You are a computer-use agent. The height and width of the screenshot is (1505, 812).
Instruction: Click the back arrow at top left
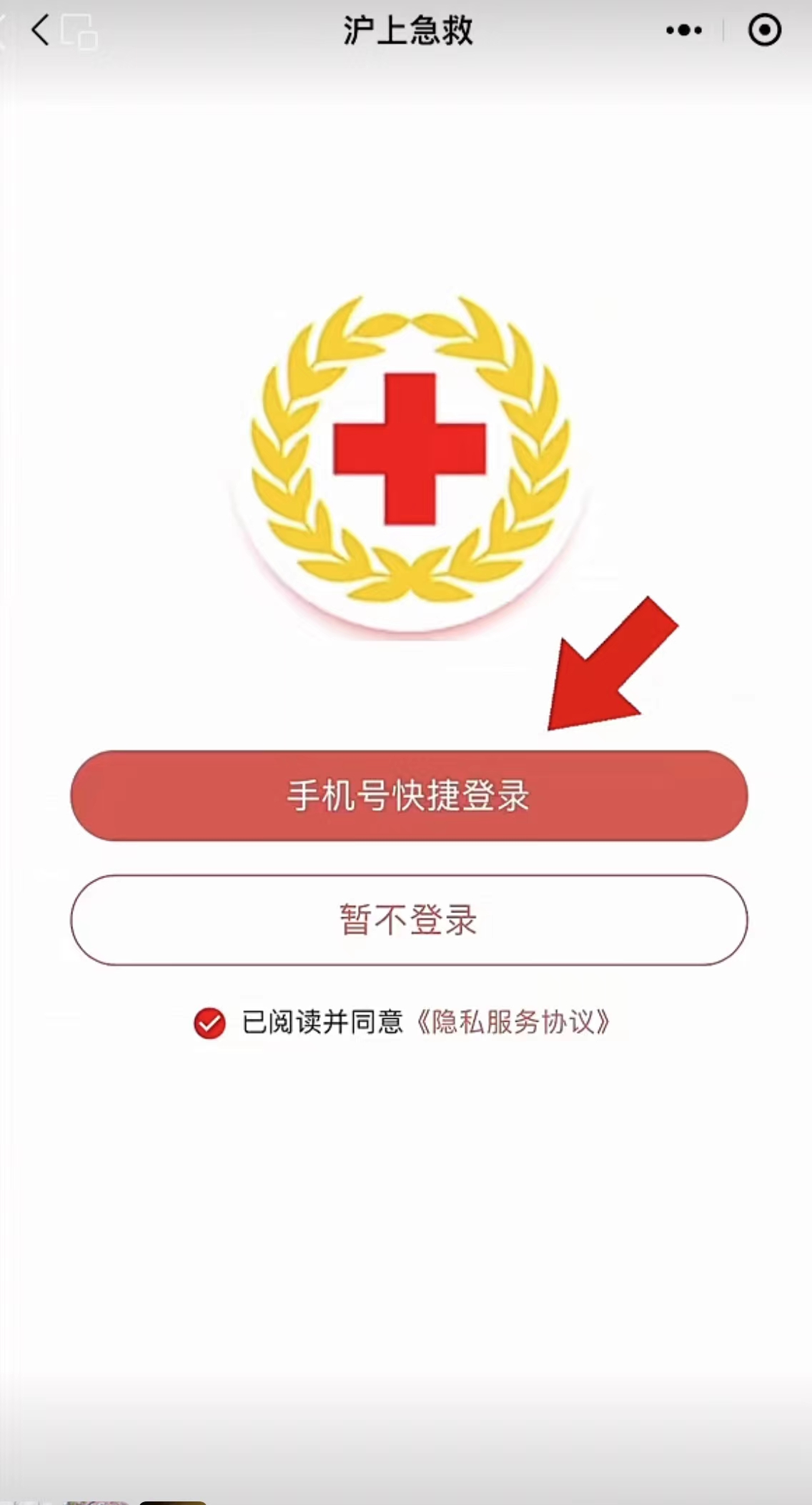point(41,31)
